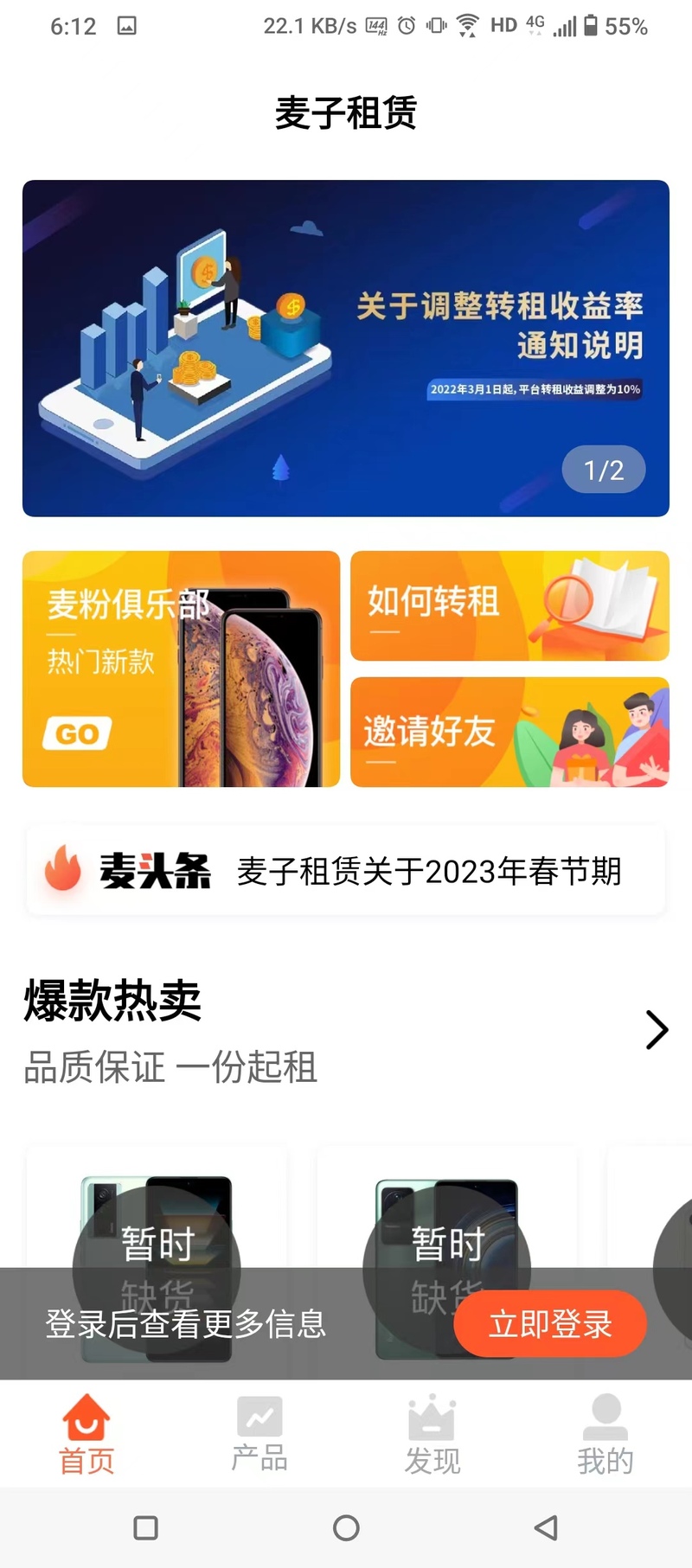Switch to the 产品 tab
Image resolution: width=692 pixels, height=1568 pixels.
(x=259, y=1434)
